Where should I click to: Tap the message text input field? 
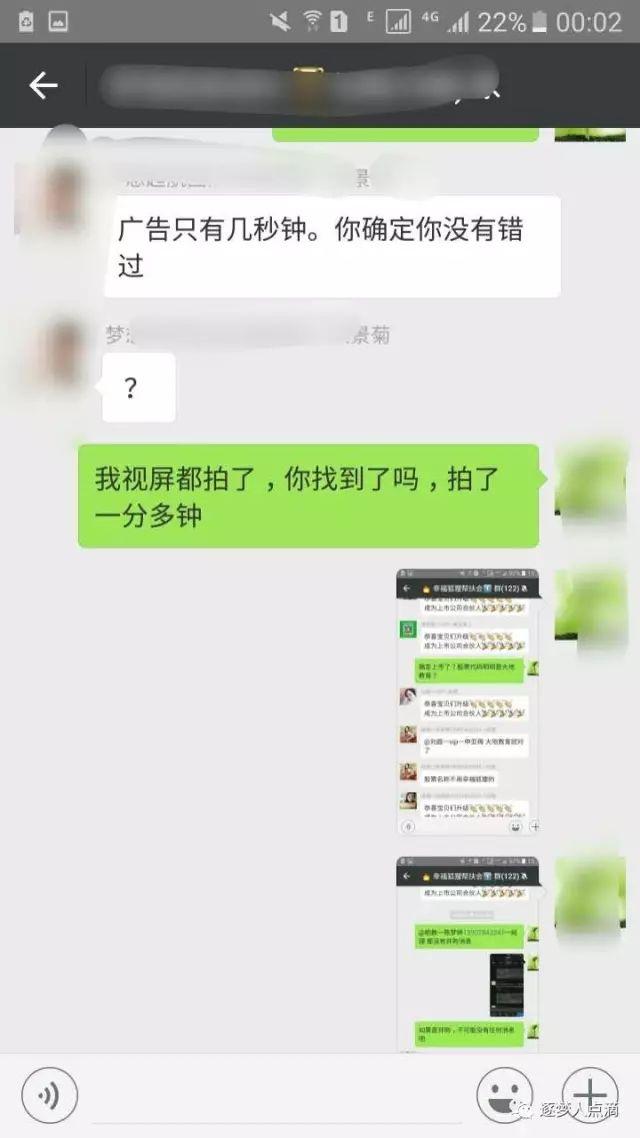click(277, 1094)
